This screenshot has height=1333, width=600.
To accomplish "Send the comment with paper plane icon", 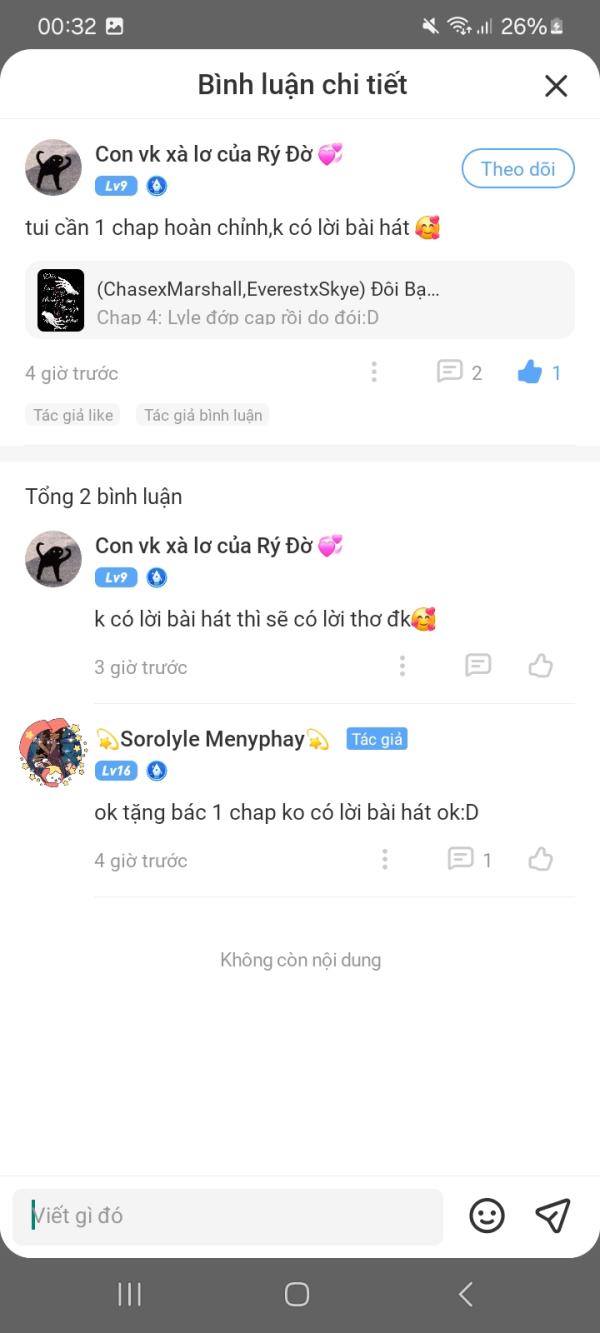I will click(x=553, y=1216).
